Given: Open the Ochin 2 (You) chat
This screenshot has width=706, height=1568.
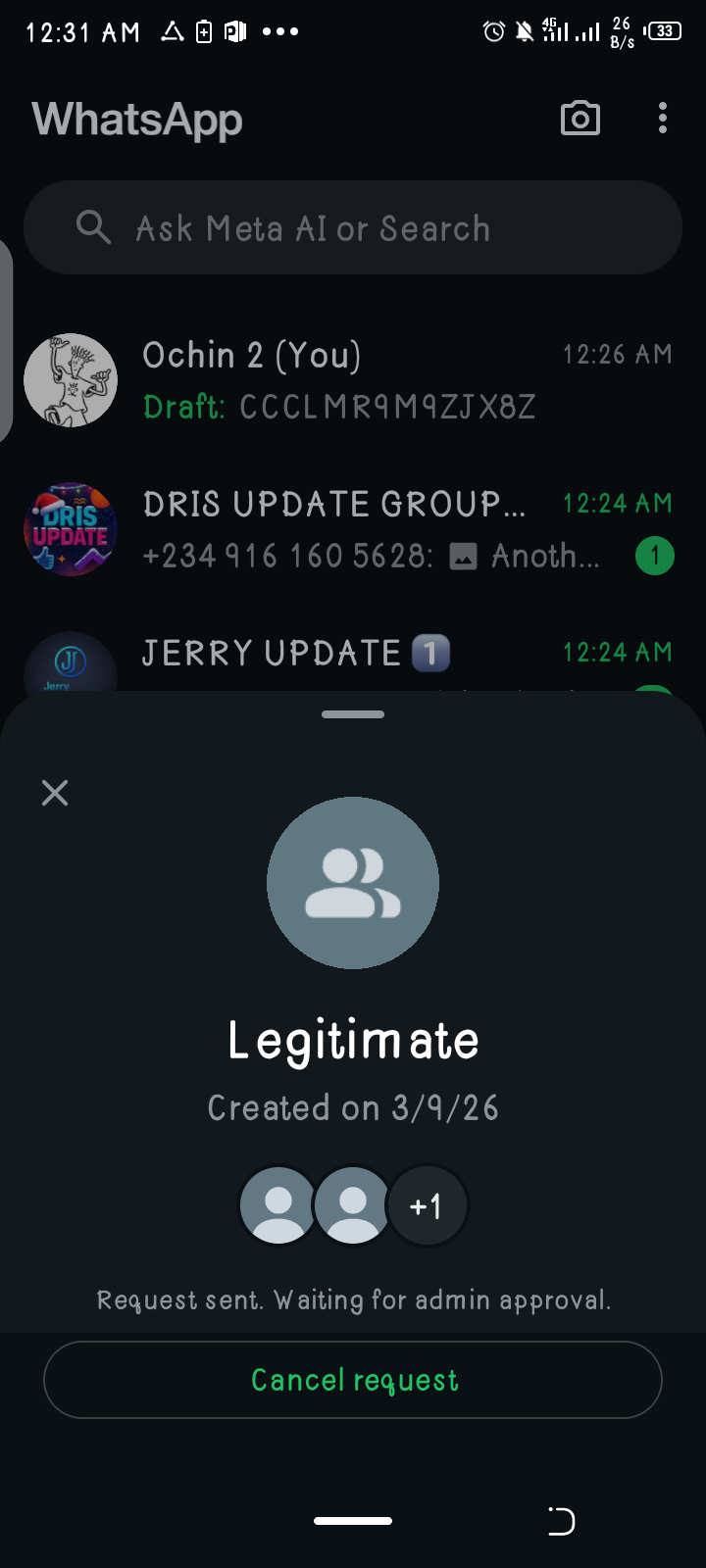Looking at the screenshot, I should (353, 380).
